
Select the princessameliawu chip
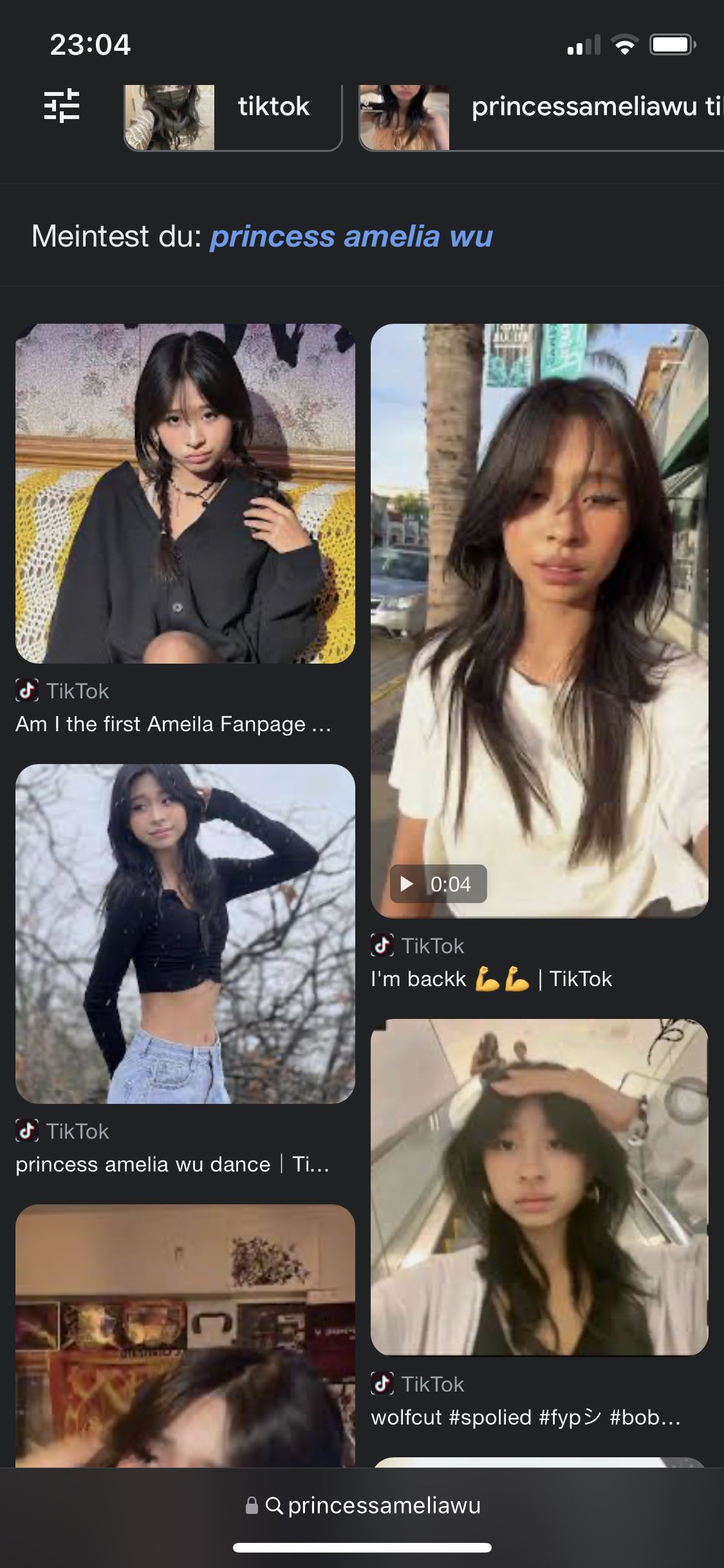coord(541,117)
